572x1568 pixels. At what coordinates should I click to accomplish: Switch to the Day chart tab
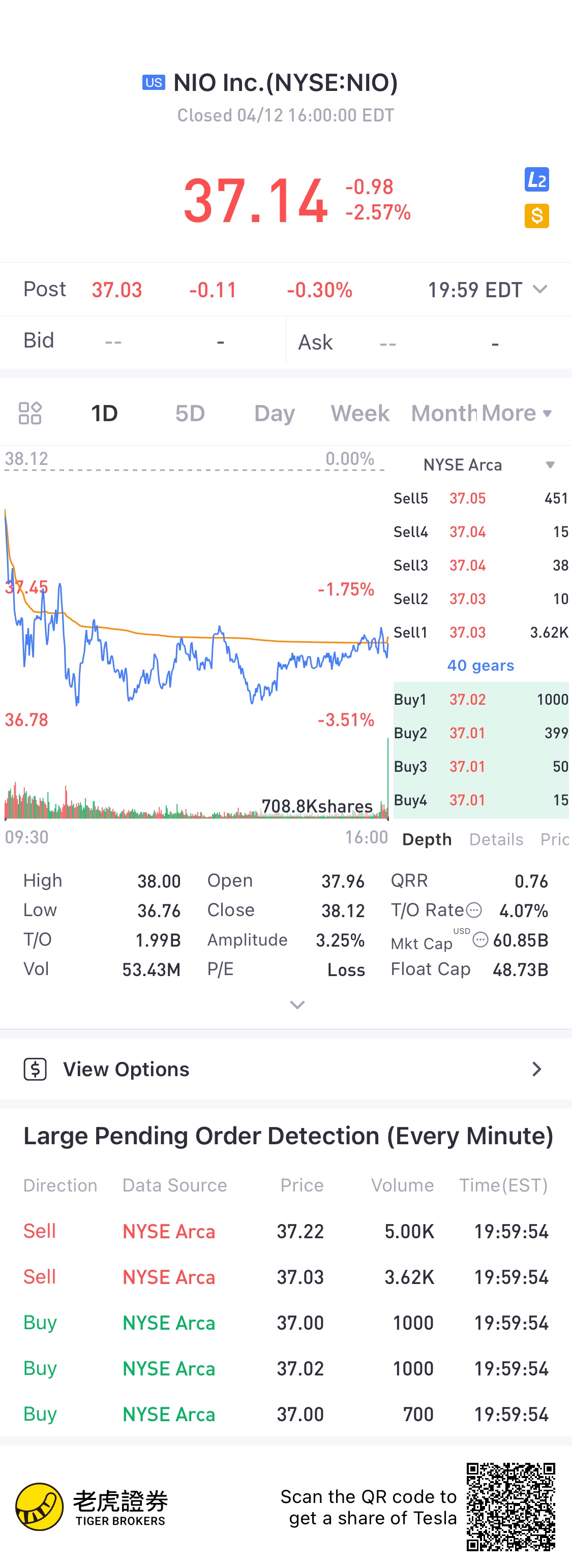pos(274,414)
